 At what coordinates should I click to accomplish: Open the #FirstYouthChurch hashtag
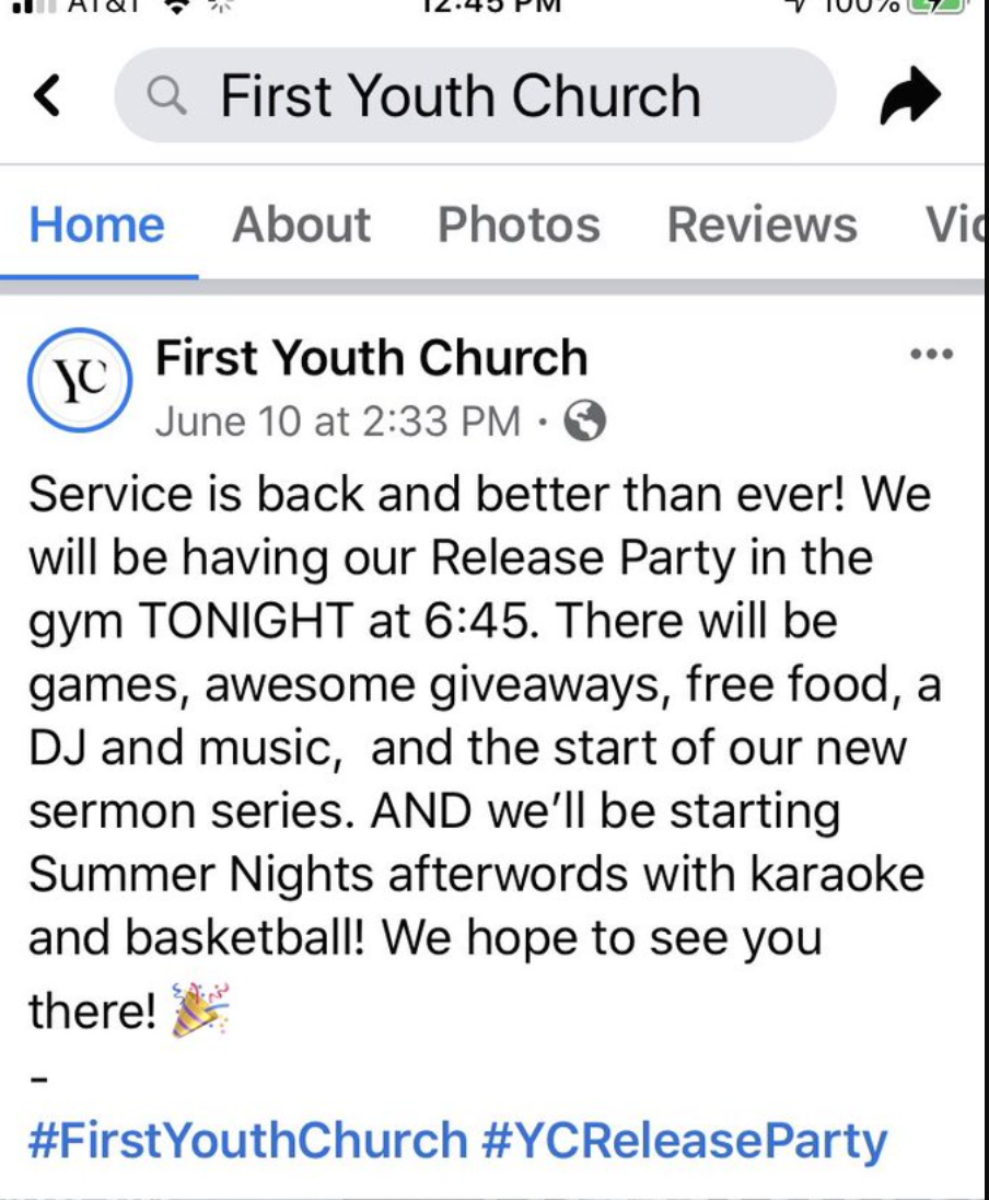(248, 1141)
